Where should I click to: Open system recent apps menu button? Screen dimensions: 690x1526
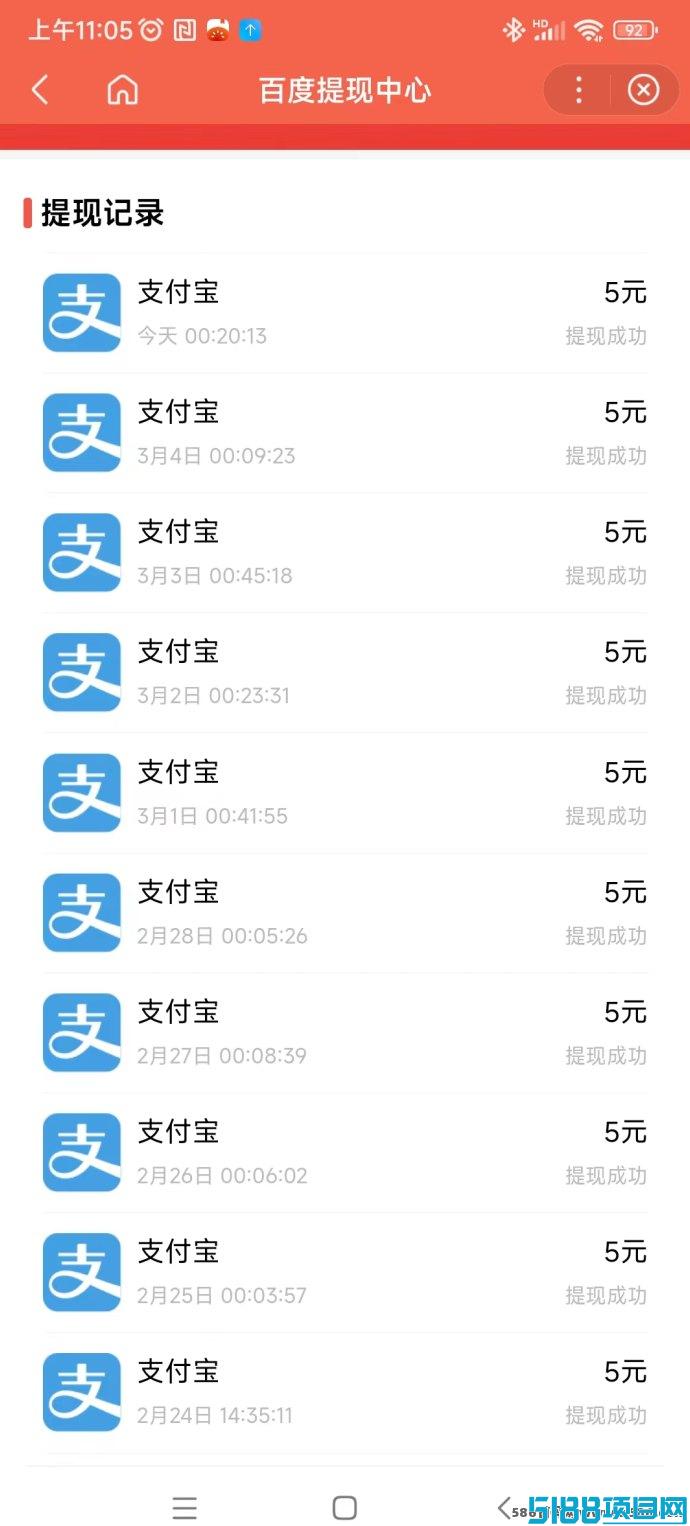pos(184,1508)
